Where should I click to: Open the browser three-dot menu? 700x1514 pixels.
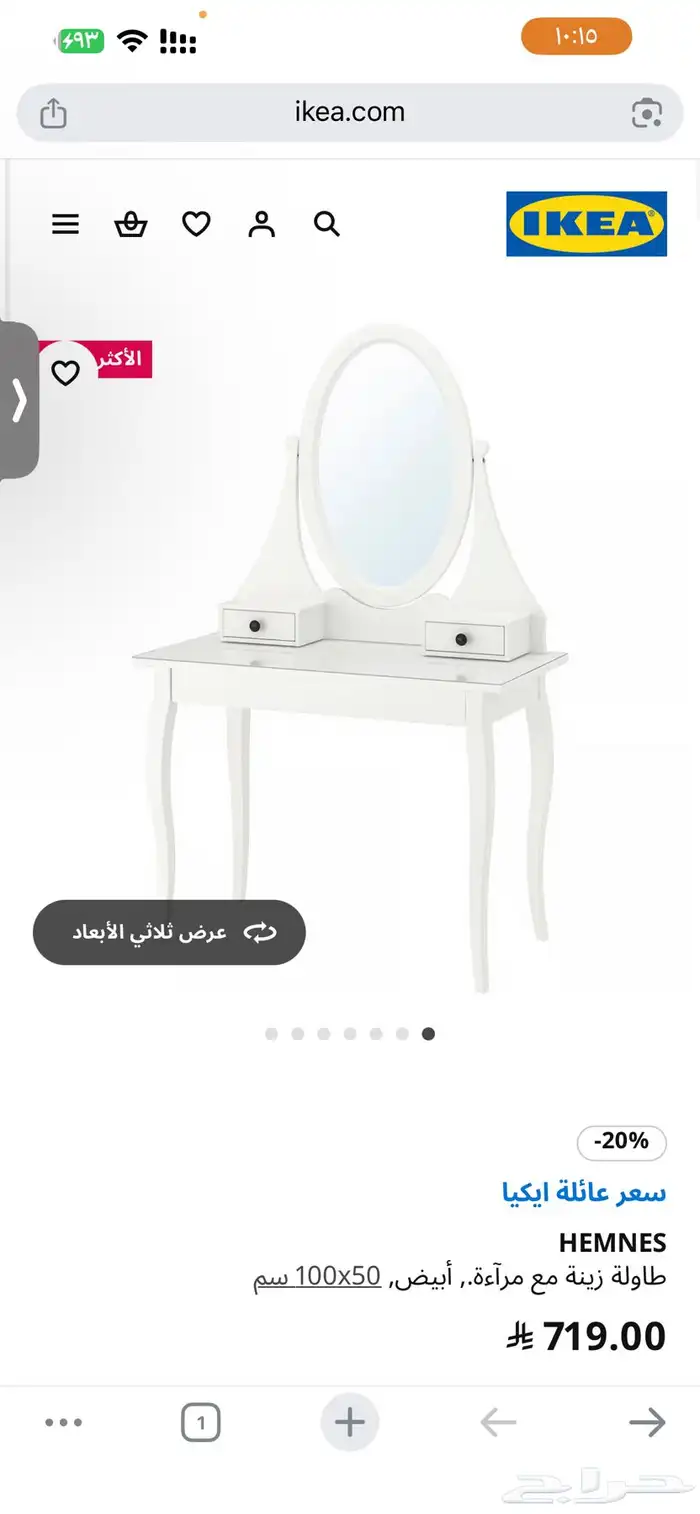(x=64, y=1422)
